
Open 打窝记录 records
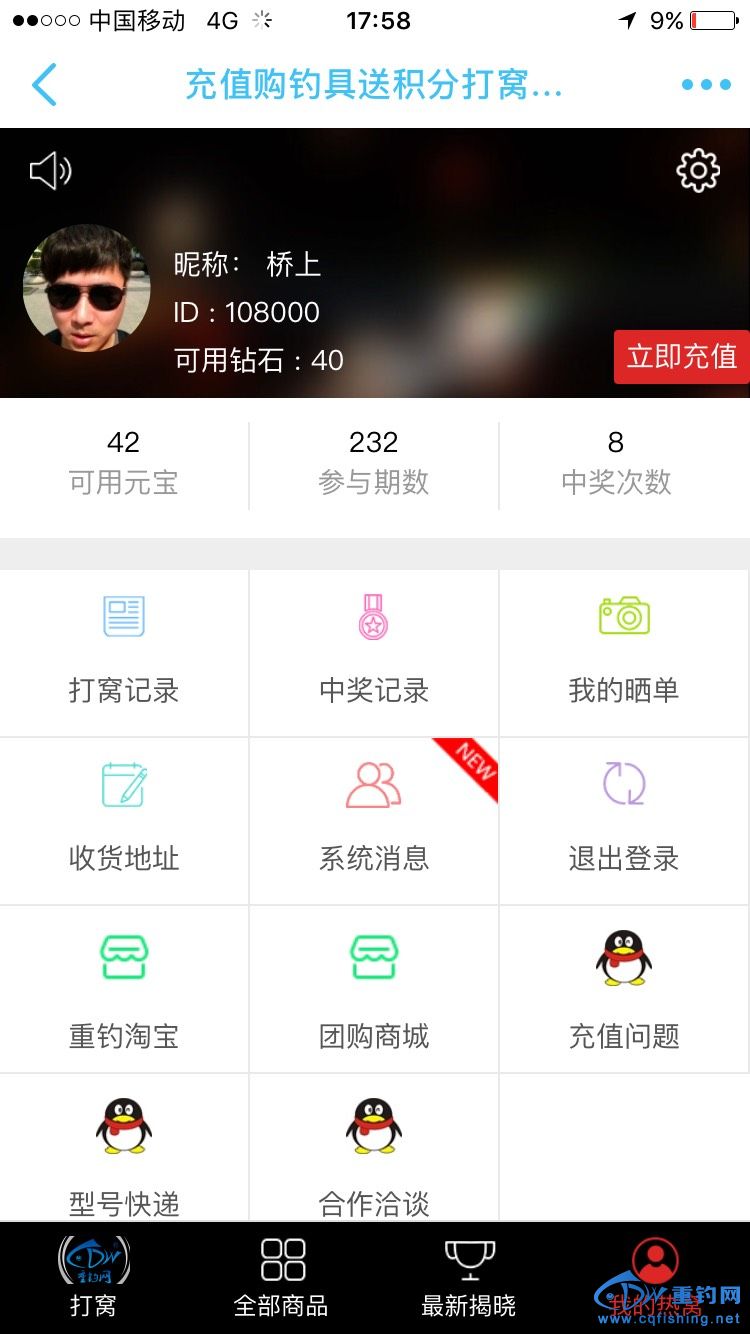pyautogui.click(x=124, y=652)
